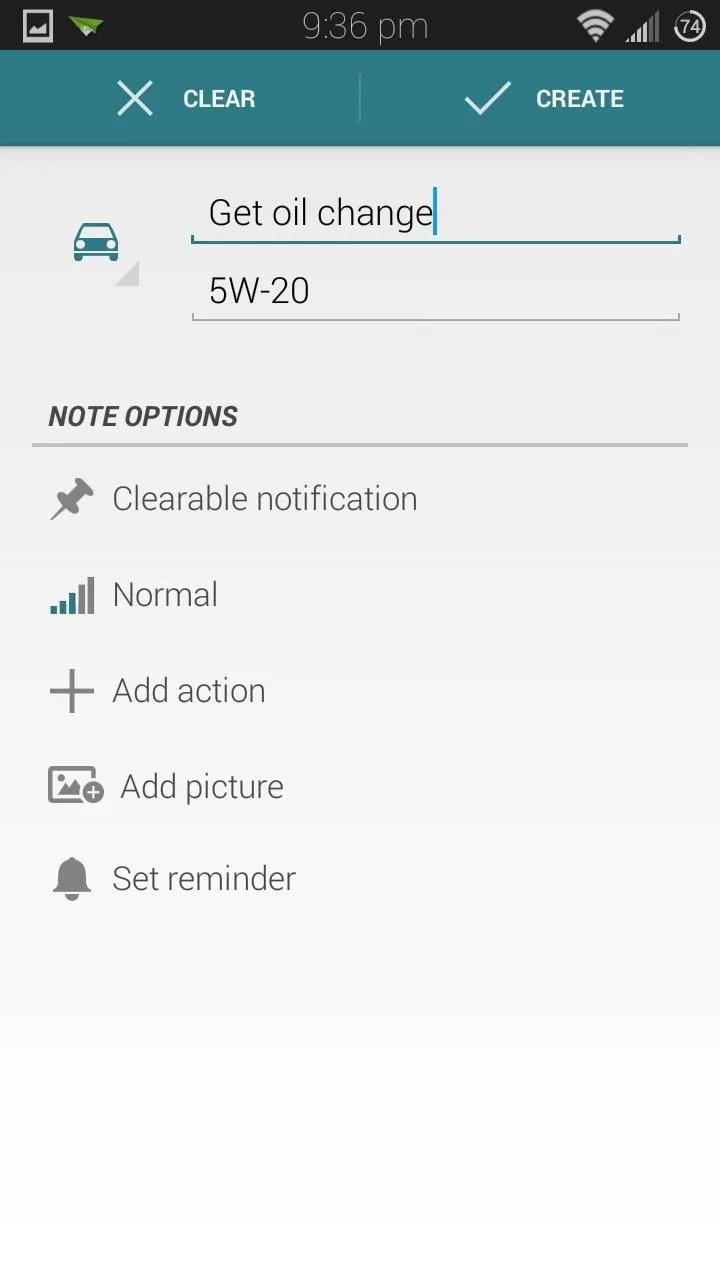Edit the '5W-20' description field

click(435, 292)
